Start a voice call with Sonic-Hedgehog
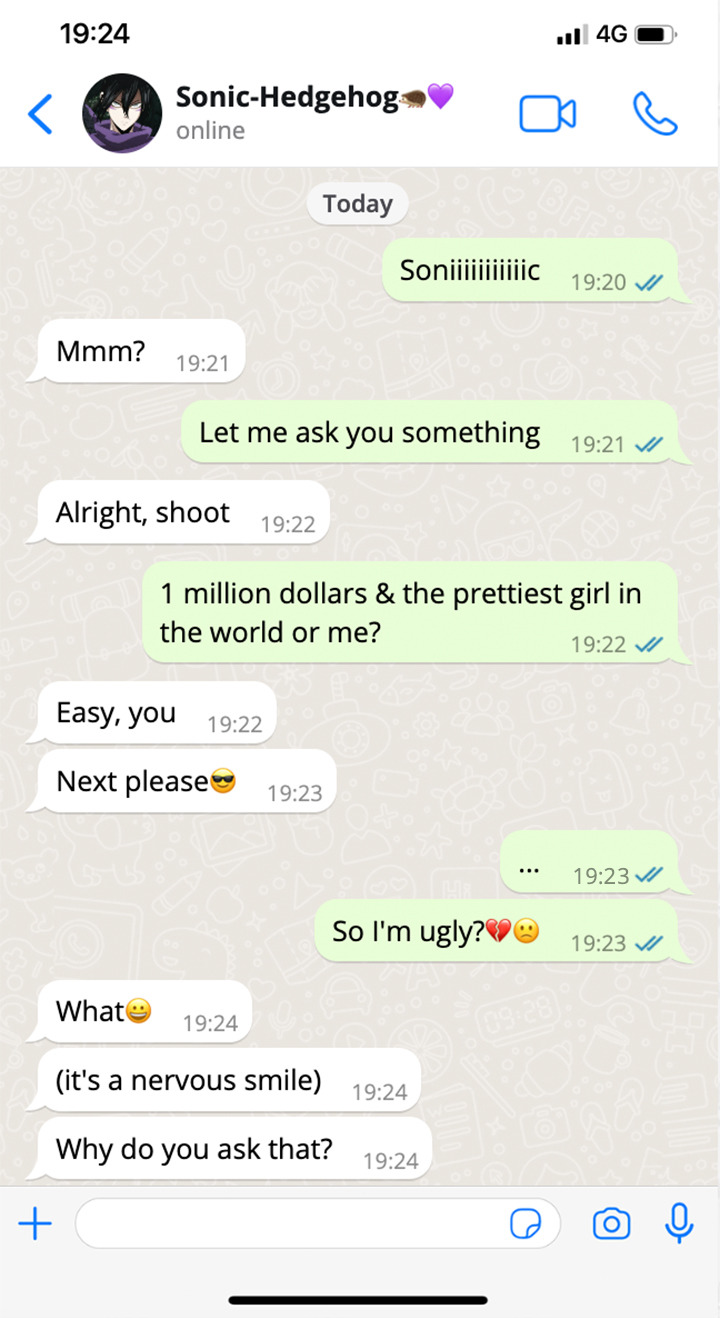720x1318 pixels. (655, 114)
